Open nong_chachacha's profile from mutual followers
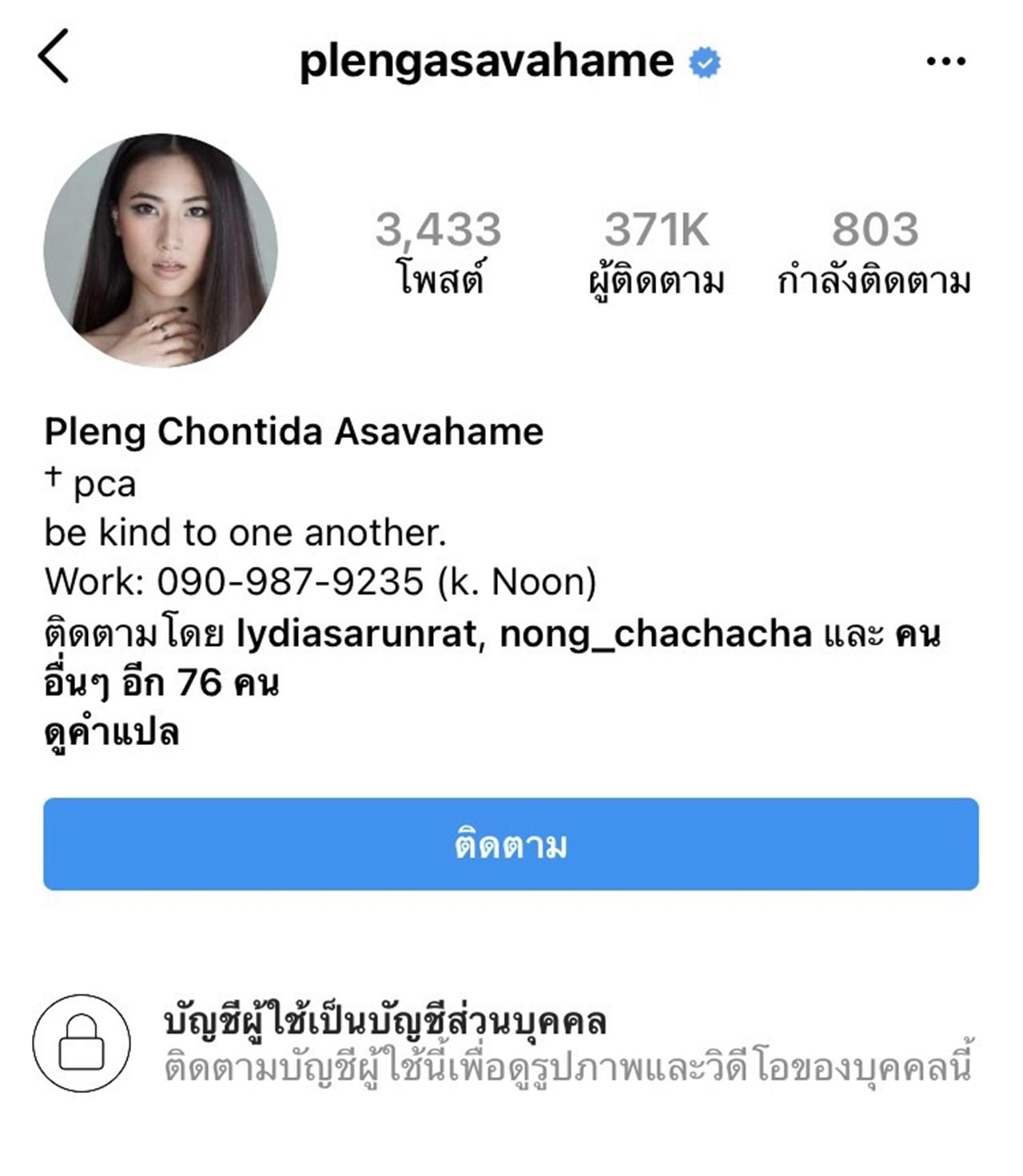 pos(655,635)
